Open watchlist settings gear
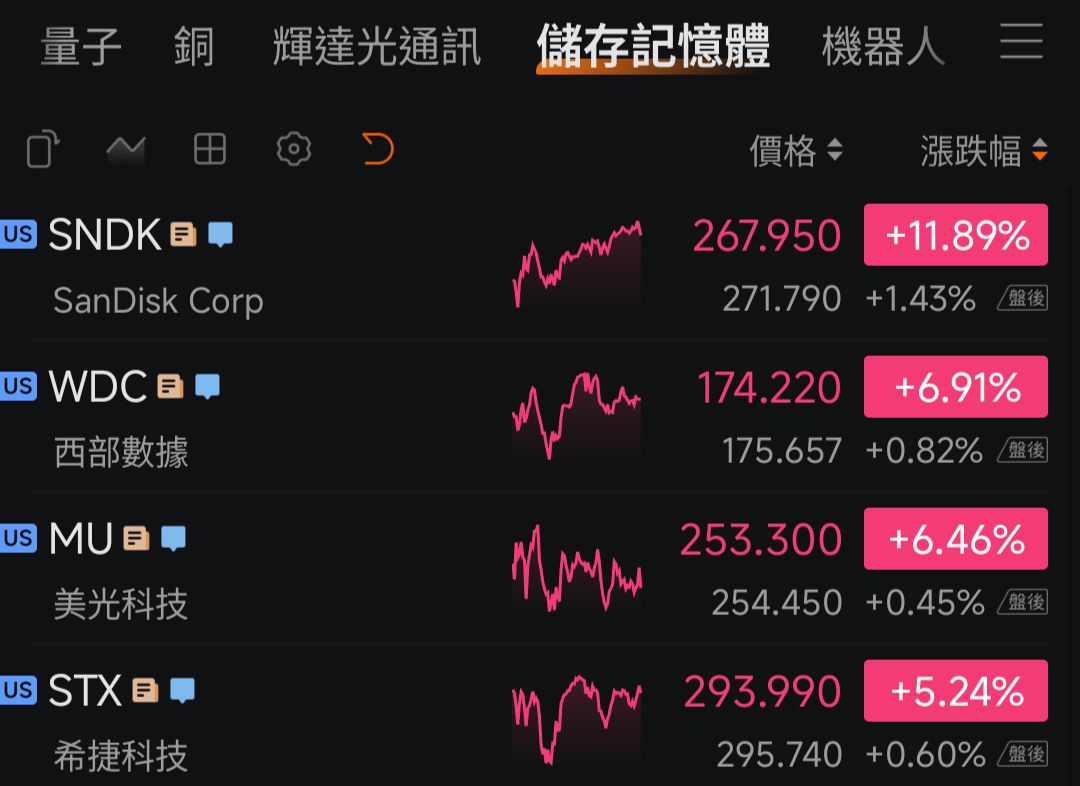This screenshot has height=786, width=1080. click(294, 150)
